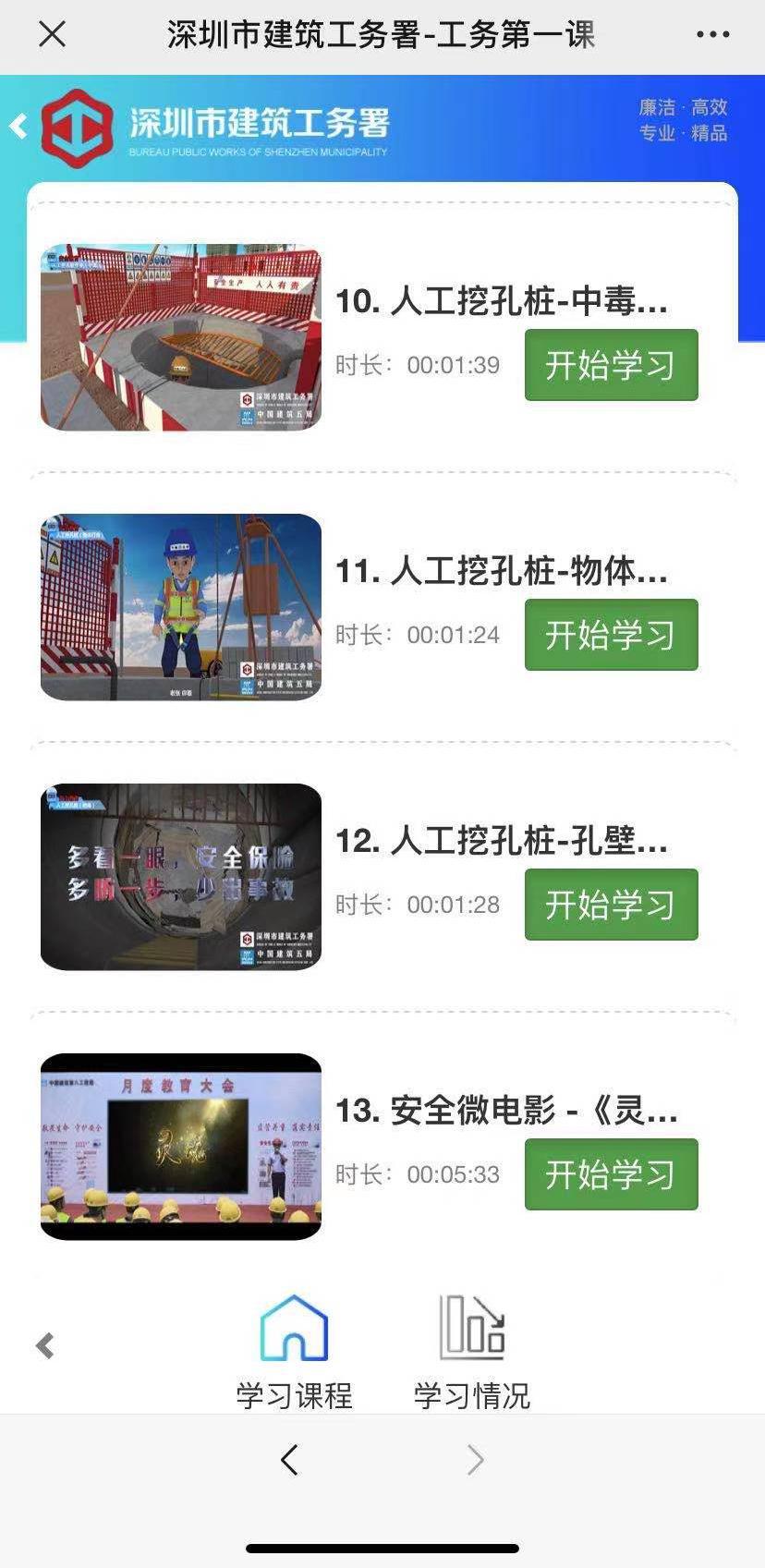This screenshot has width=765, height=1568.
Task: Open the thumbnail for lesson 13
Action: click(181, 1147)
